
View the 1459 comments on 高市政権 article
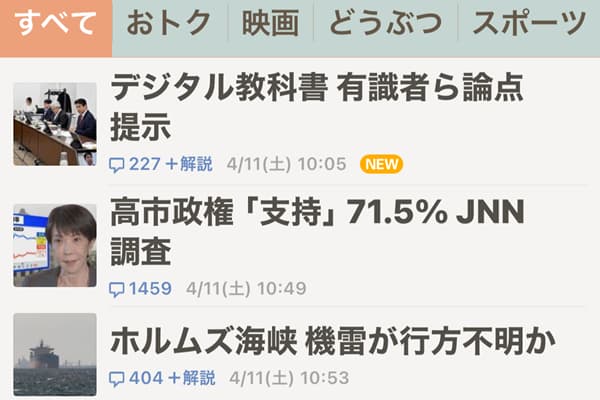tap(140, 289)
